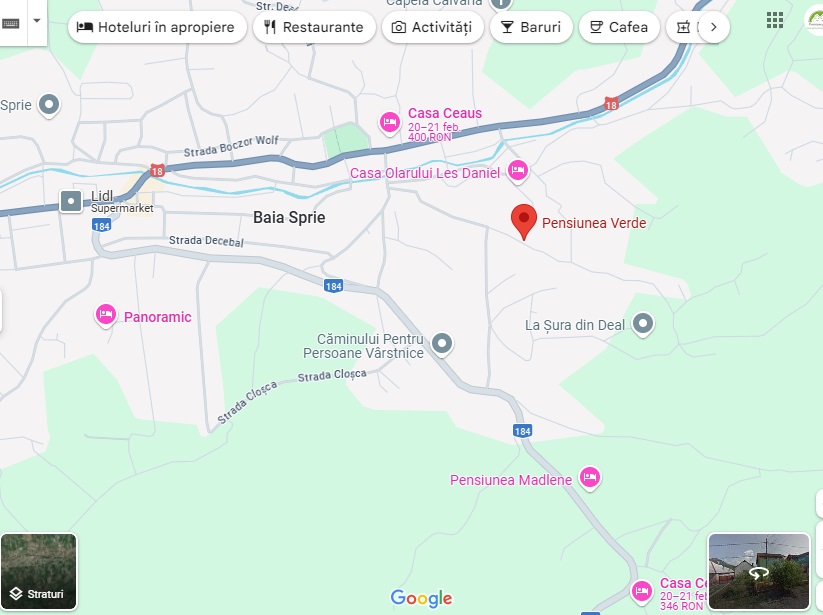This screenshot has width=823, height=615.
Task: Open the Street View preview thumbnail
Action: tap(758, 571)
